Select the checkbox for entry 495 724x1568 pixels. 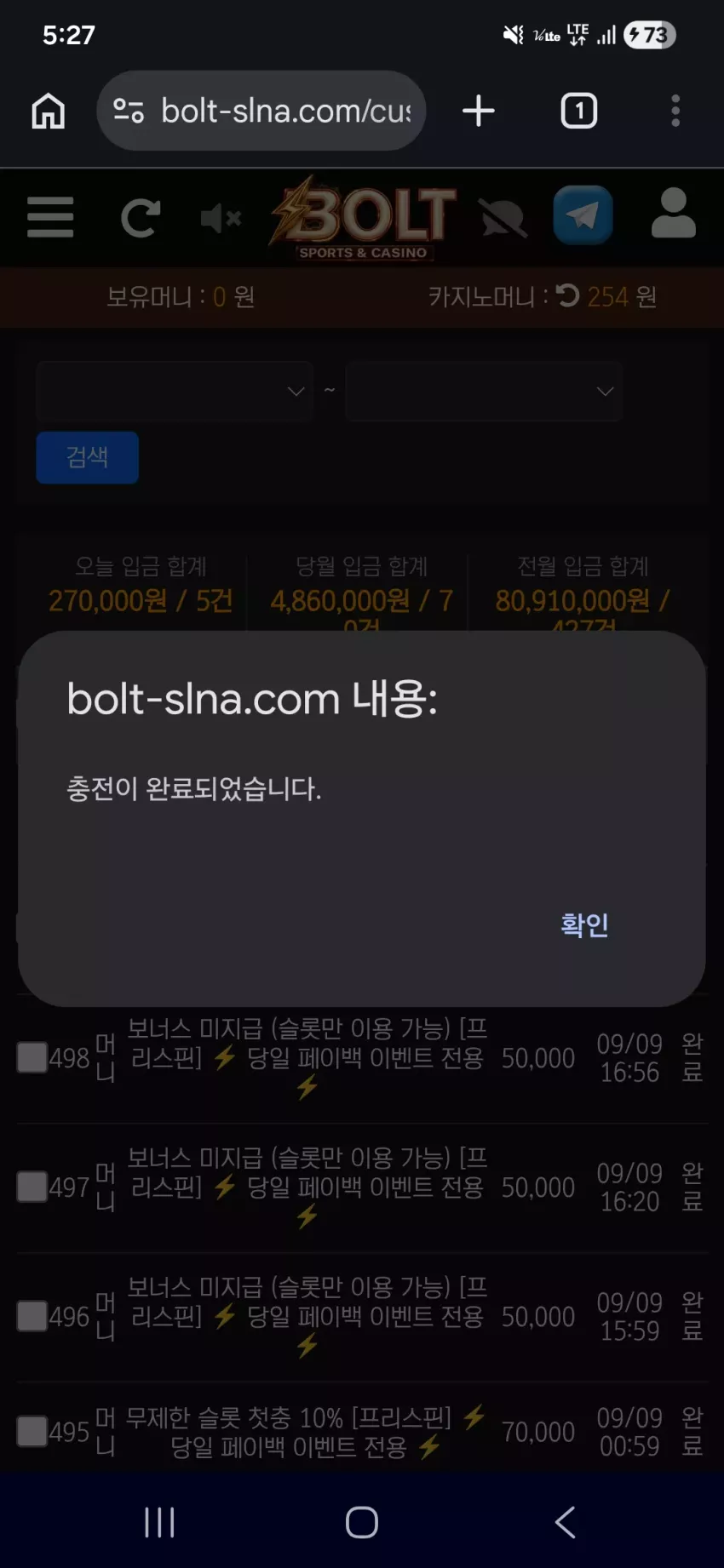point(32,1431)
